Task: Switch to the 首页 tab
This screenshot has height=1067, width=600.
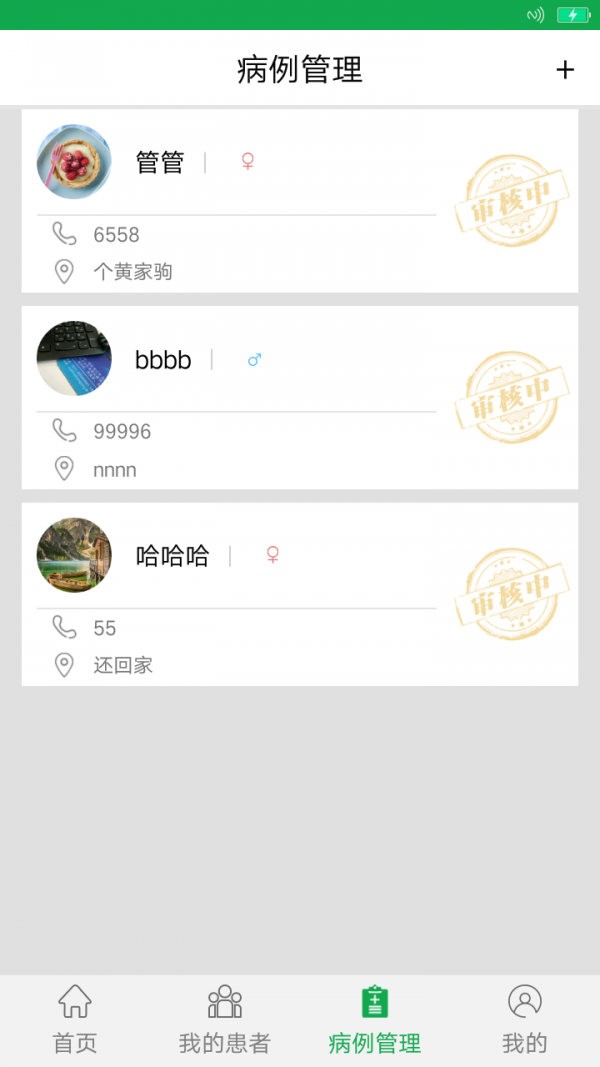Action: coord(75,1019)
